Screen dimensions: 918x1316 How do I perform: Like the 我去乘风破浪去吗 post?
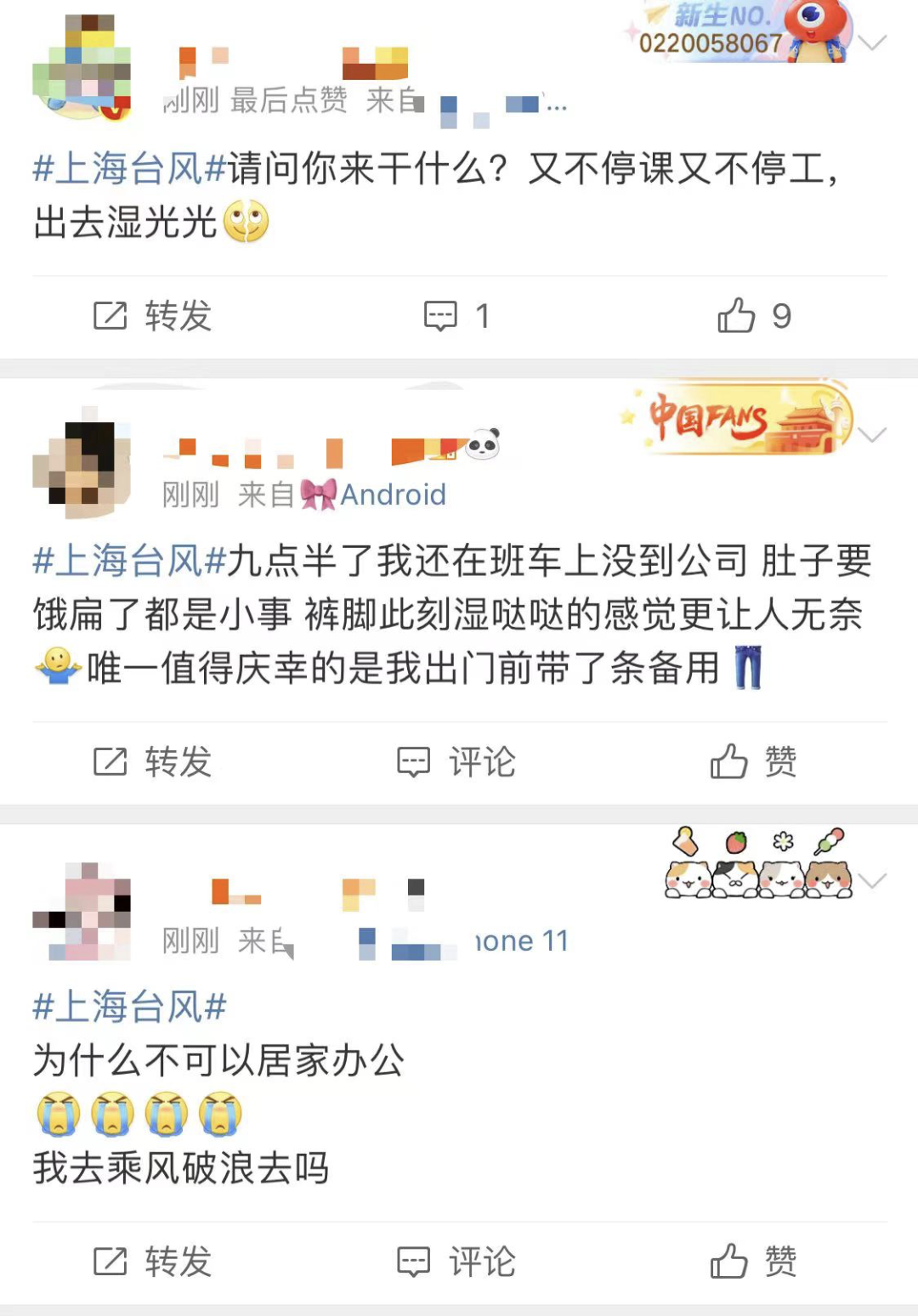coord(753,1262)
